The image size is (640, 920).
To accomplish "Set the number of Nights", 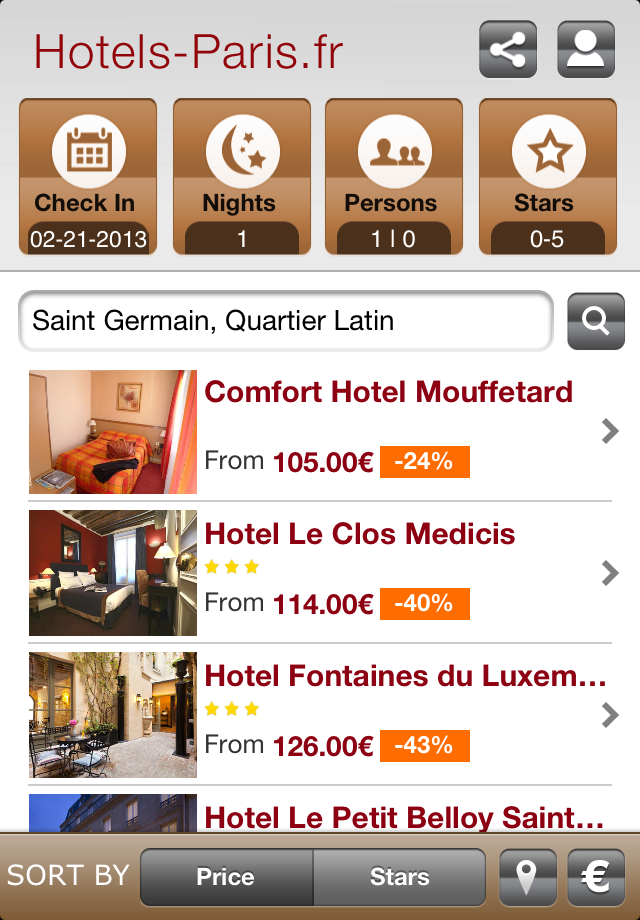I will 241,177.
